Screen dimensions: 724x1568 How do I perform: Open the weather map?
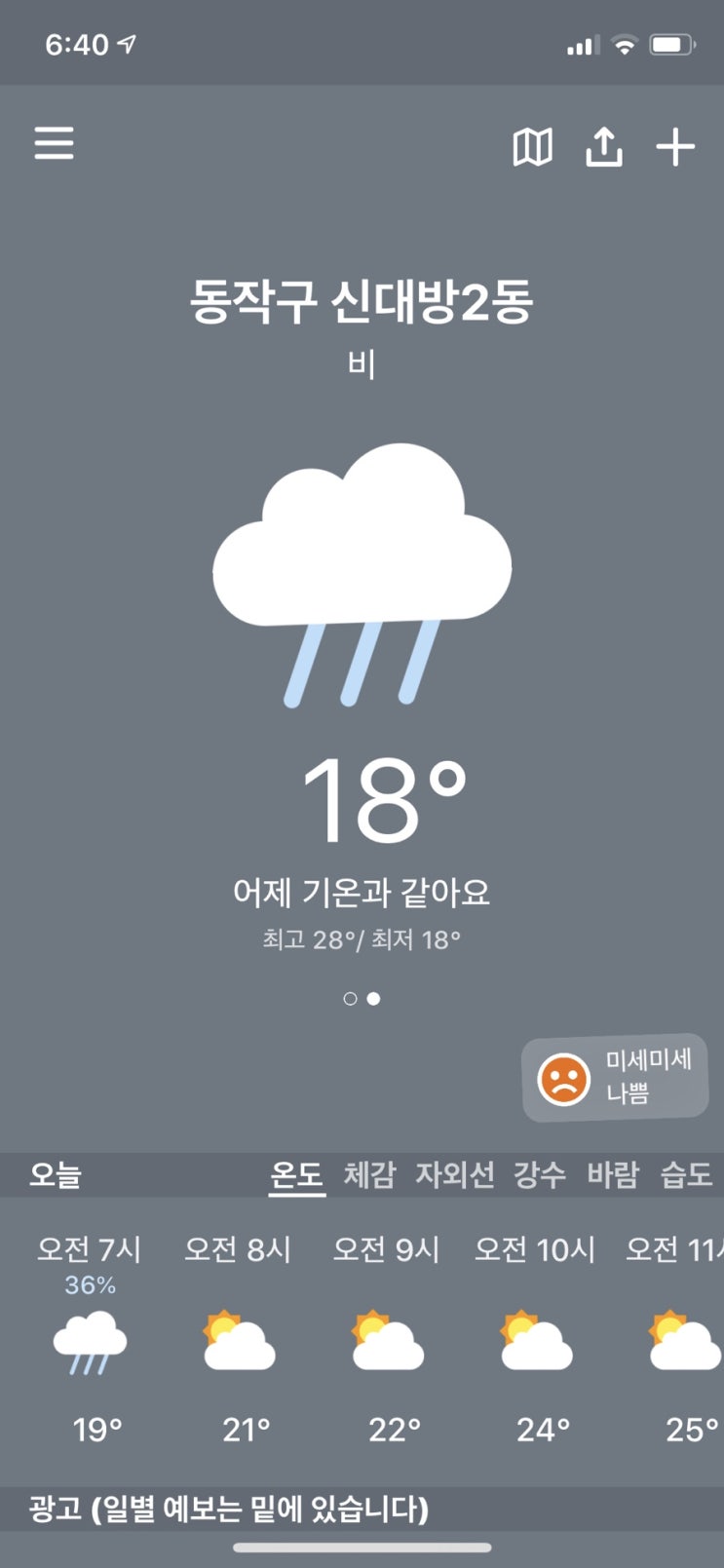pos(533,148)
